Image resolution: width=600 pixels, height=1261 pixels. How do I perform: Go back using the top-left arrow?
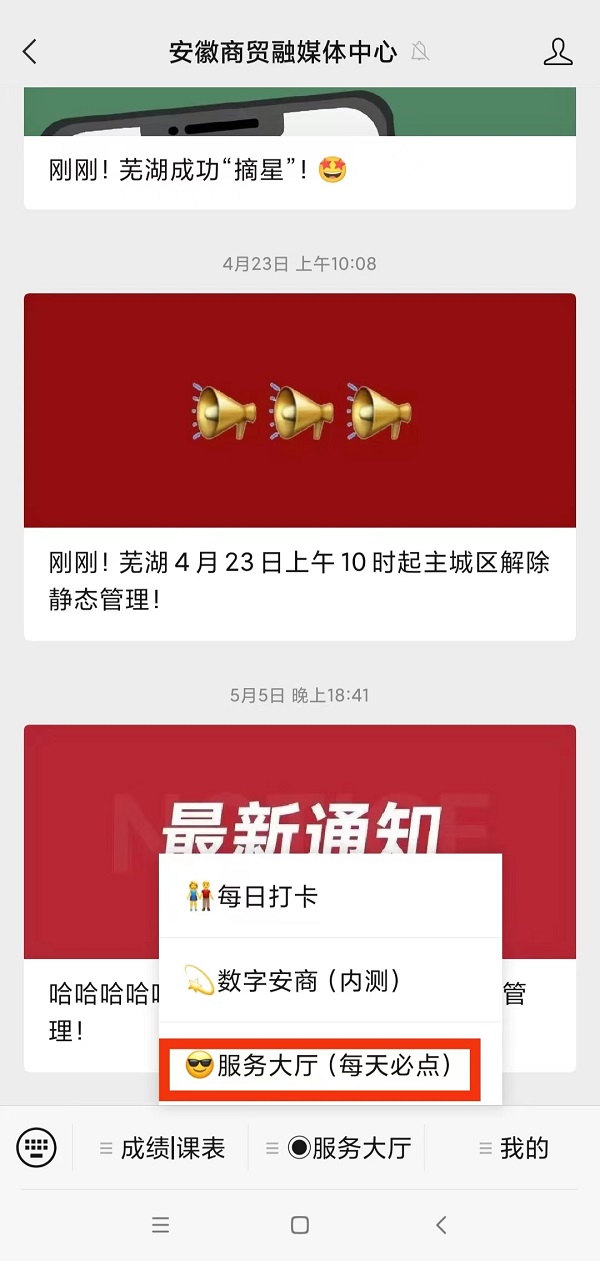30,52
